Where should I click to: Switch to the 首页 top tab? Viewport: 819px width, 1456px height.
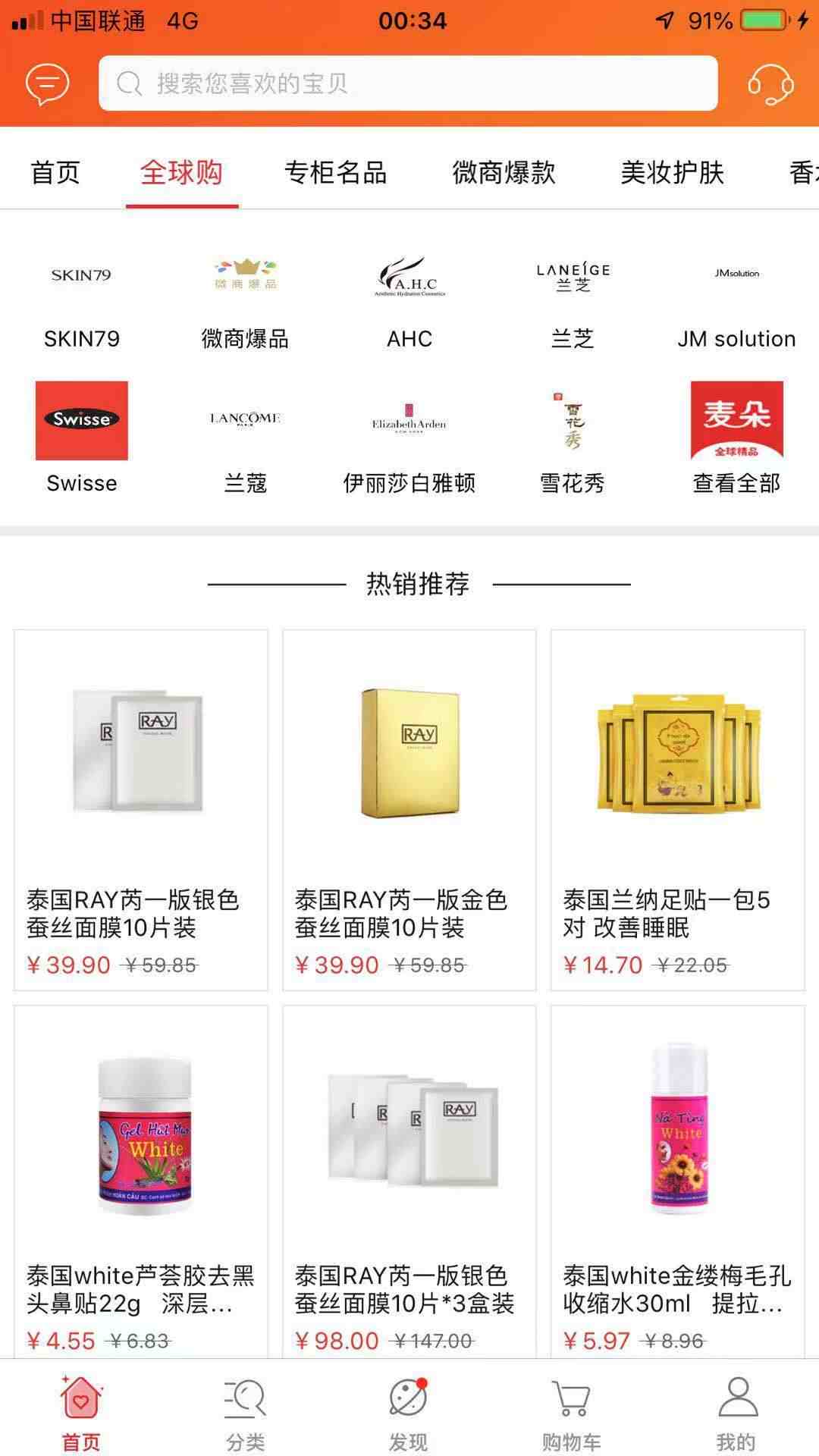pos(55,172)
